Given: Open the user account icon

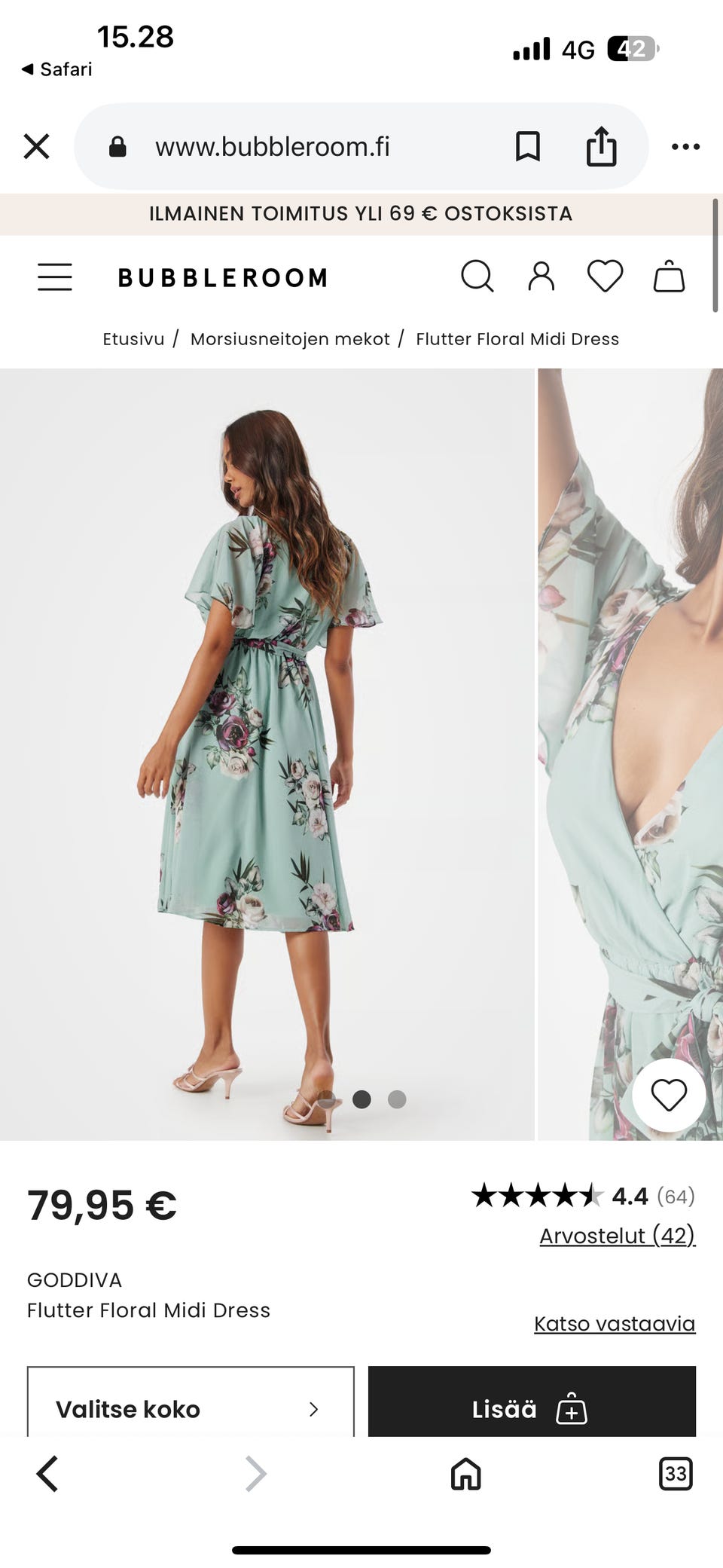Looking at the screenshot, I should coord(541,277).
